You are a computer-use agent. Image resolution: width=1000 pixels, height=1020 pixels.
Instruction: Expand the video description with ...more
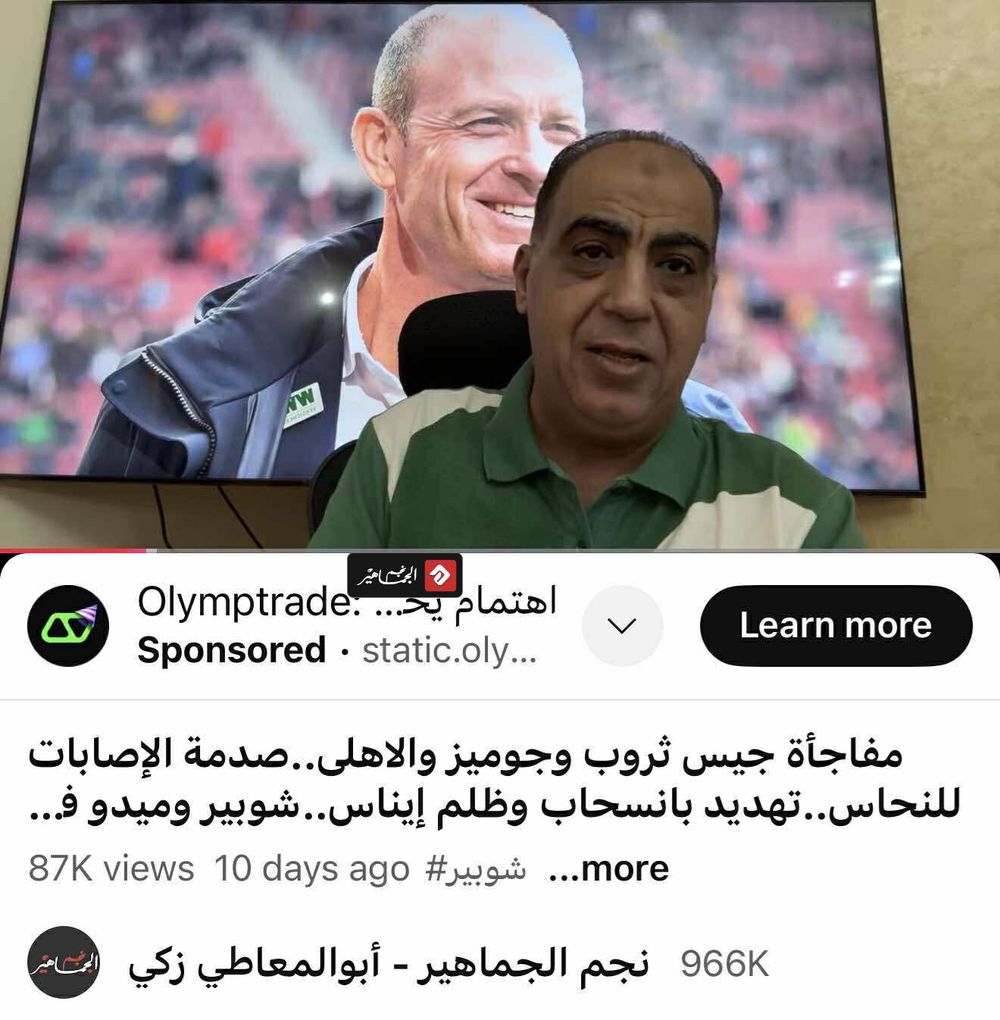click(609, 868)
